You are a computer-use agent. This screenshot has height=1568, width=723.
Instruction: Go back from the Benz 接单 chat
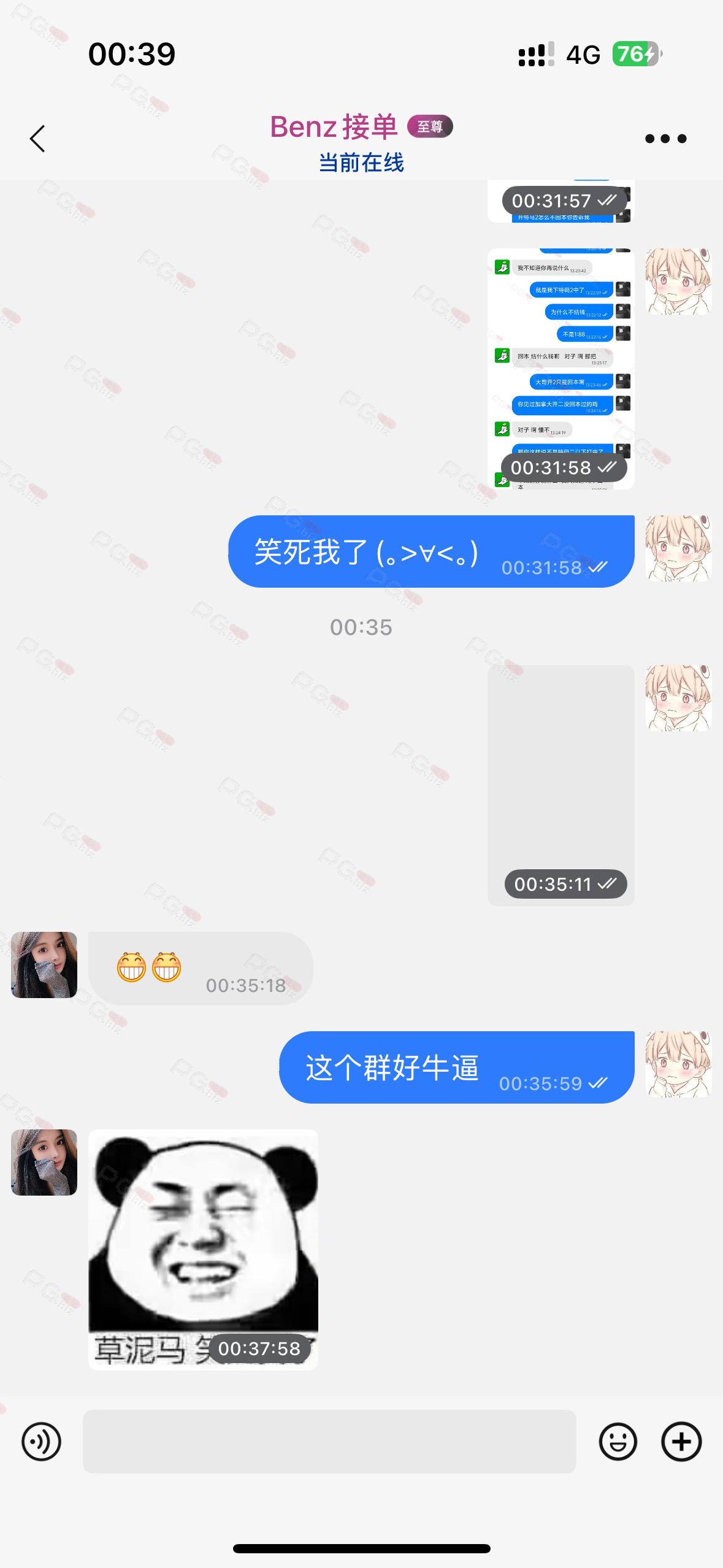[x=38, y=139]
